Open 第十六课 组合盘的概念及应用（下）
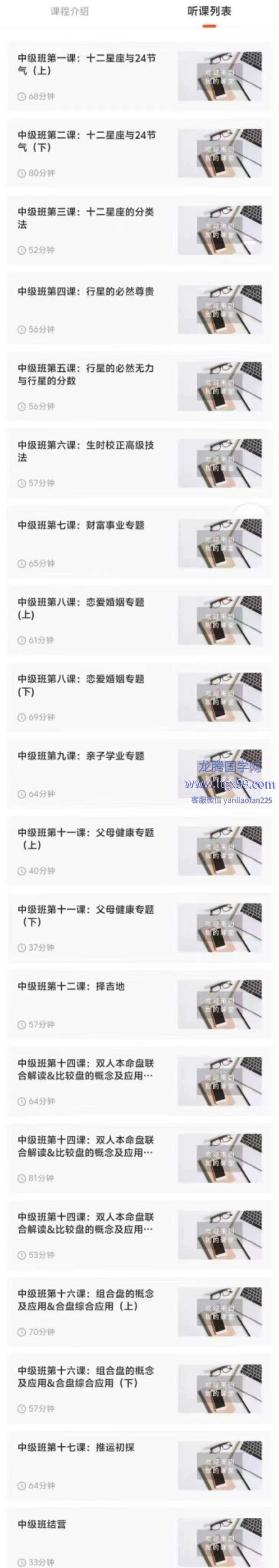The image size is (279, 1568). coord(86,1377)
